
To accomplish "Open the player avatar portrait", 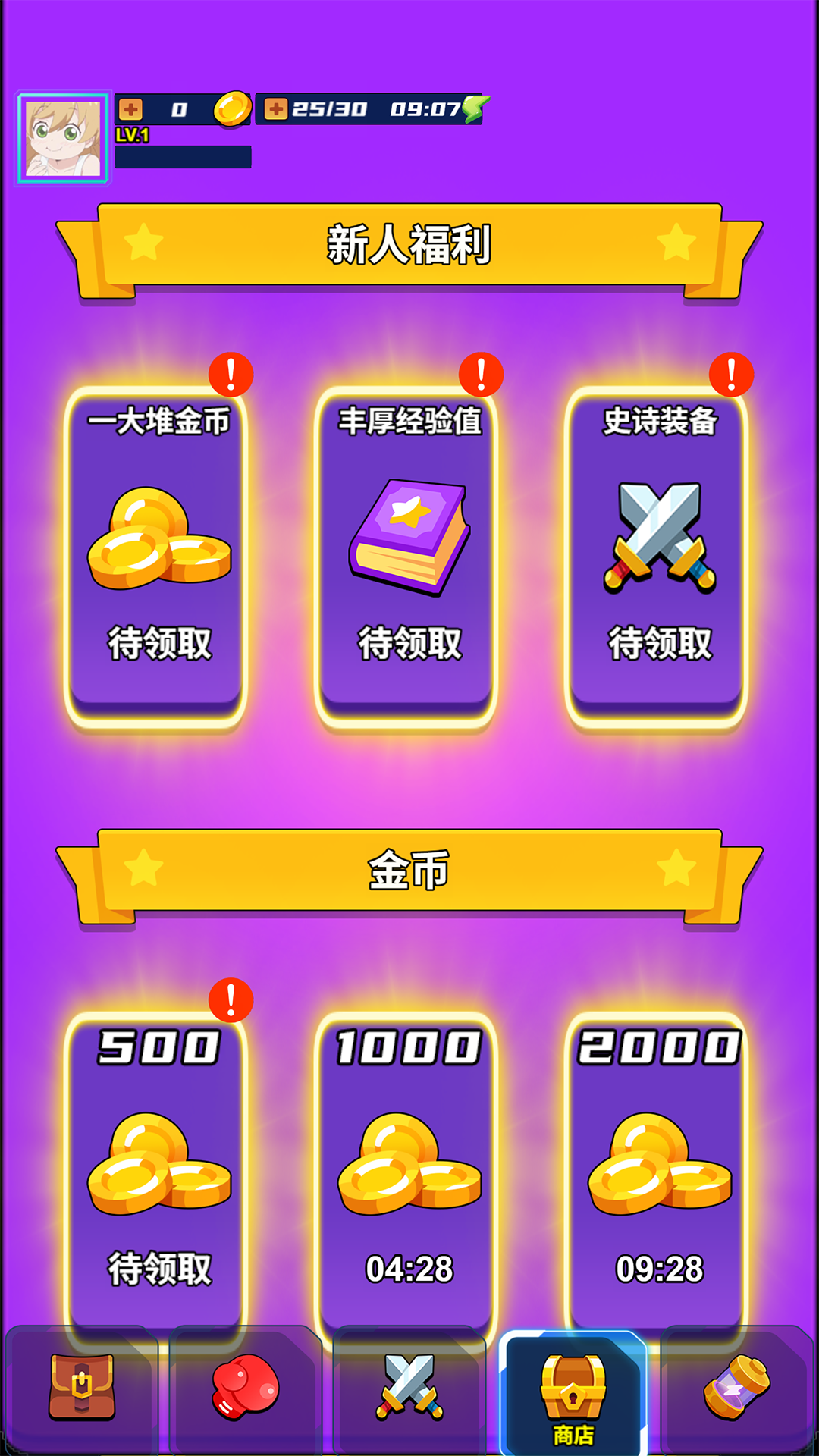I will pyautogui.click(x=61, y=136).
